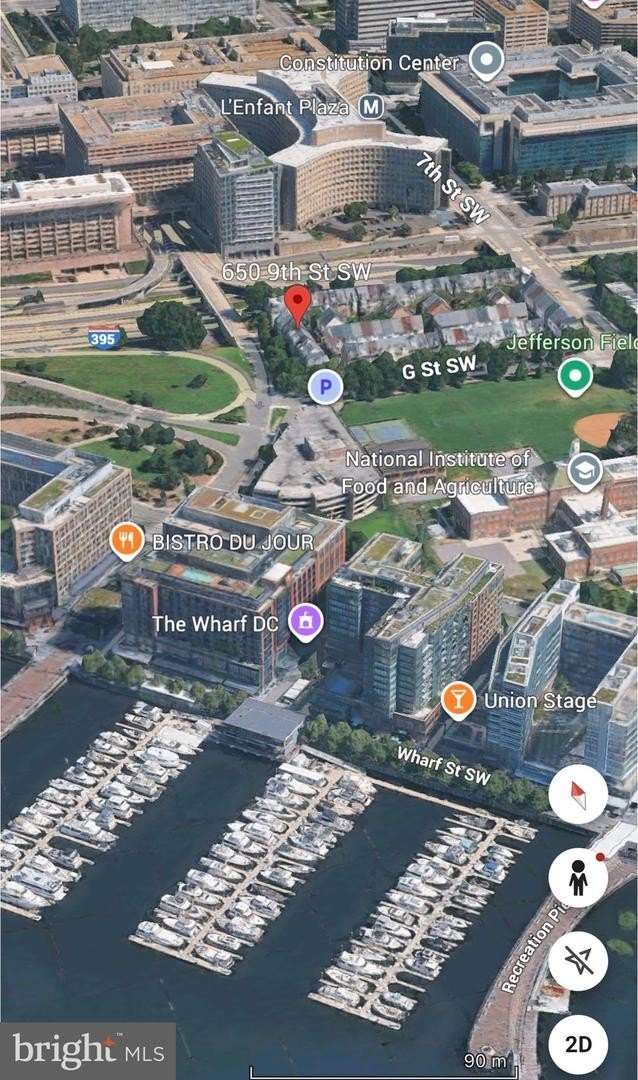Tap the parking marker near G St SW
638x1080 pixels.
coord(325,386)
